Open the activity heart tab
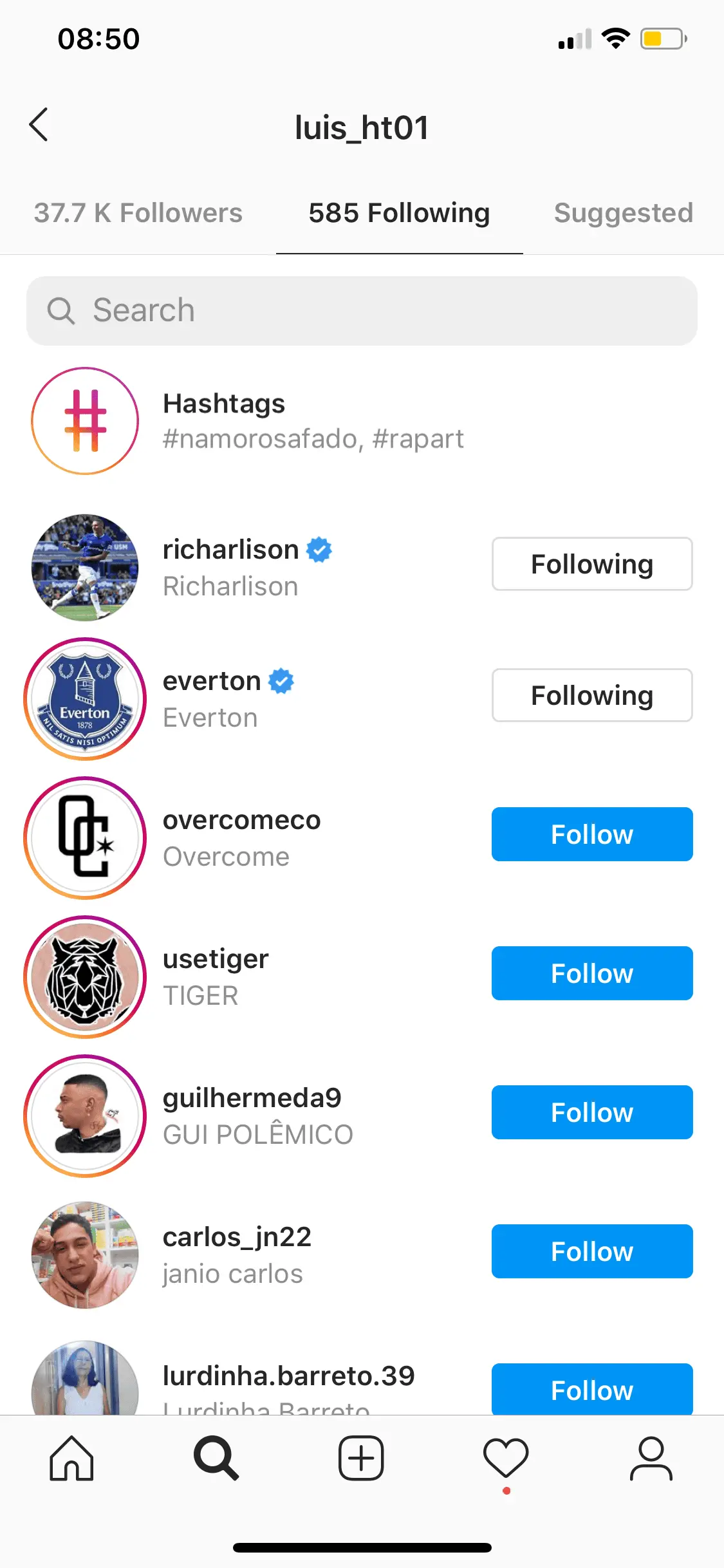This screenshot has width=724, height=1568. pyautogui.click(x=506, y=1459)
